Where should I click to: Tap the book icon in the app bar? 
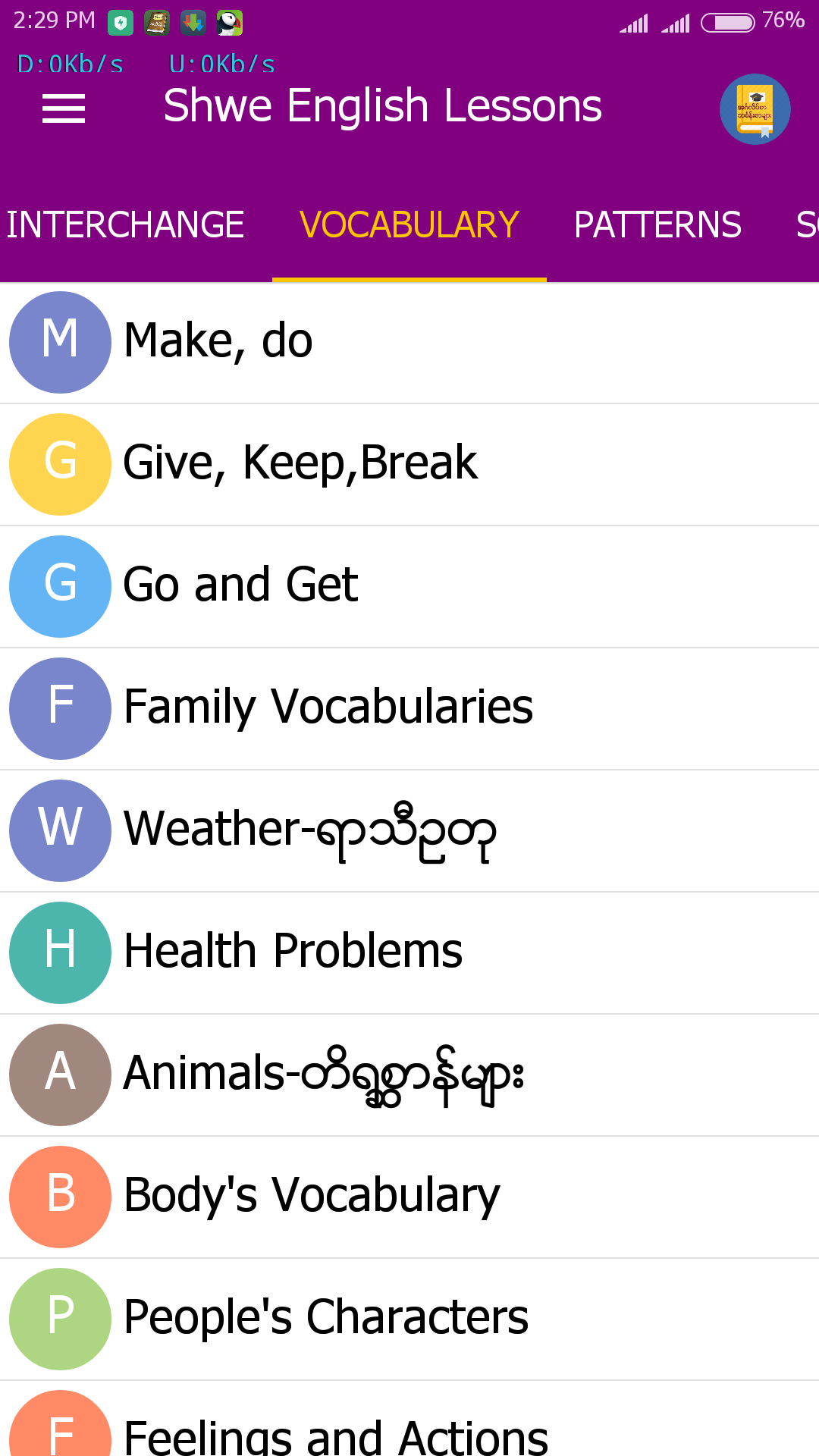point(755,109)
